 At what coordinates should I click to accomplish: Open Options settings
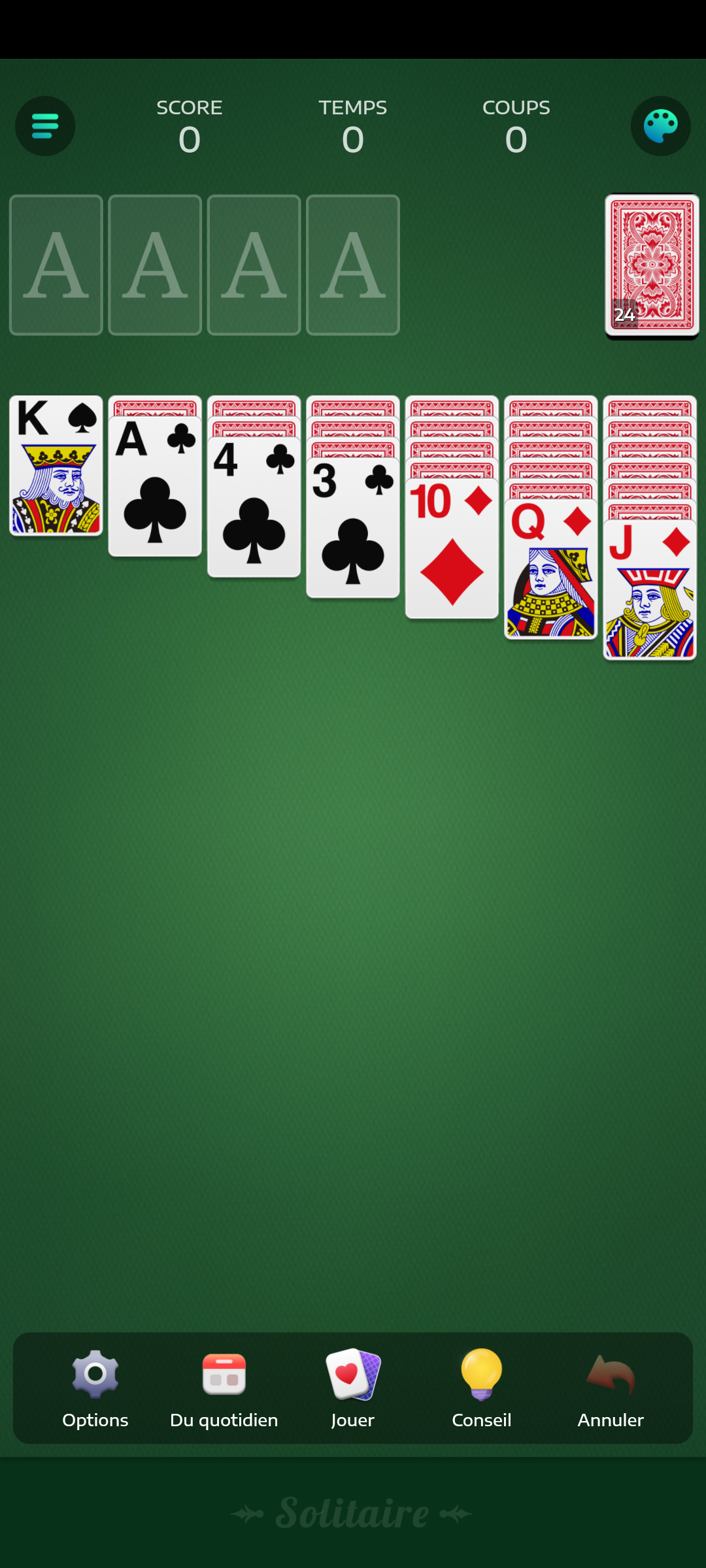click(95, 1388)
